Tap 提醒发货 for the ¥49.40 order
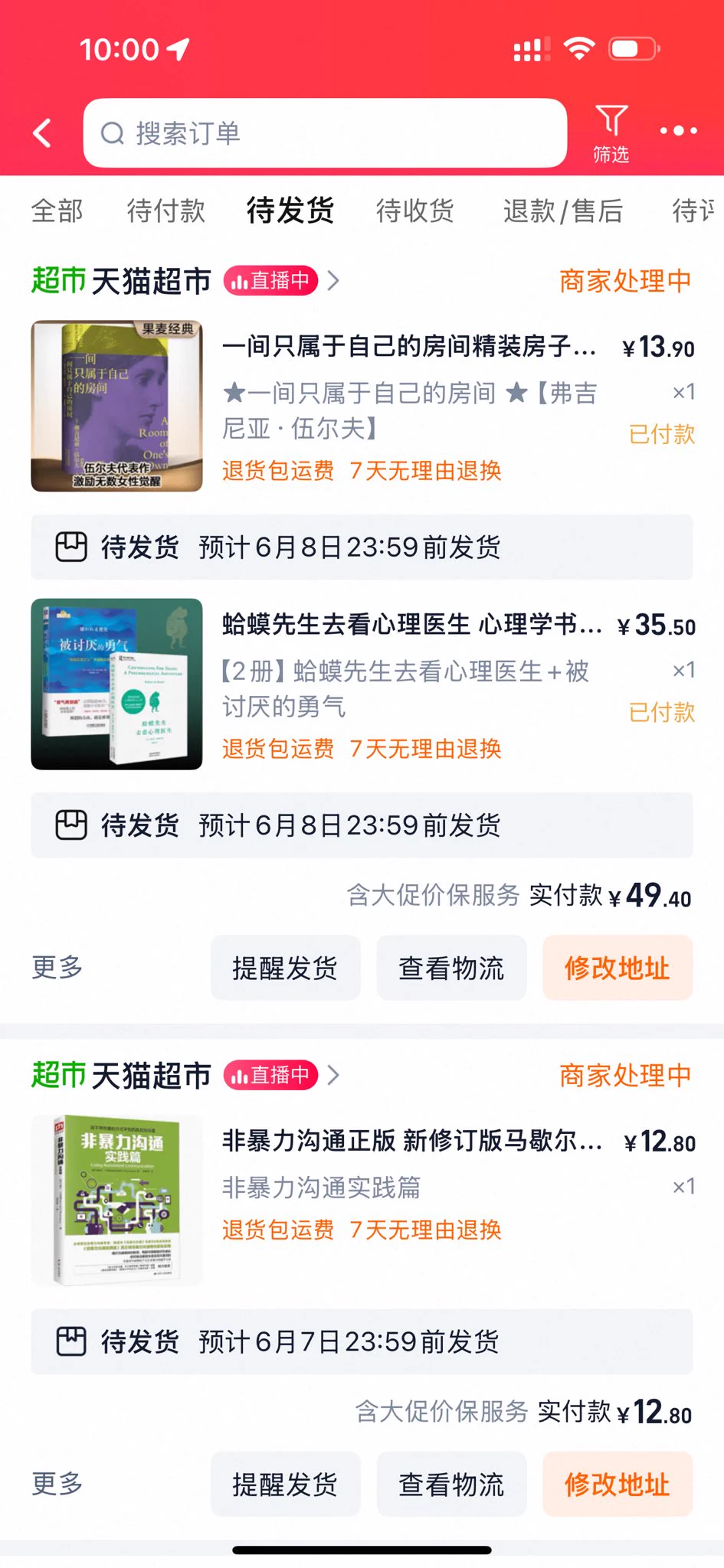The width and height of the screenshot is (724, 1568). click(x=285, y=968)
